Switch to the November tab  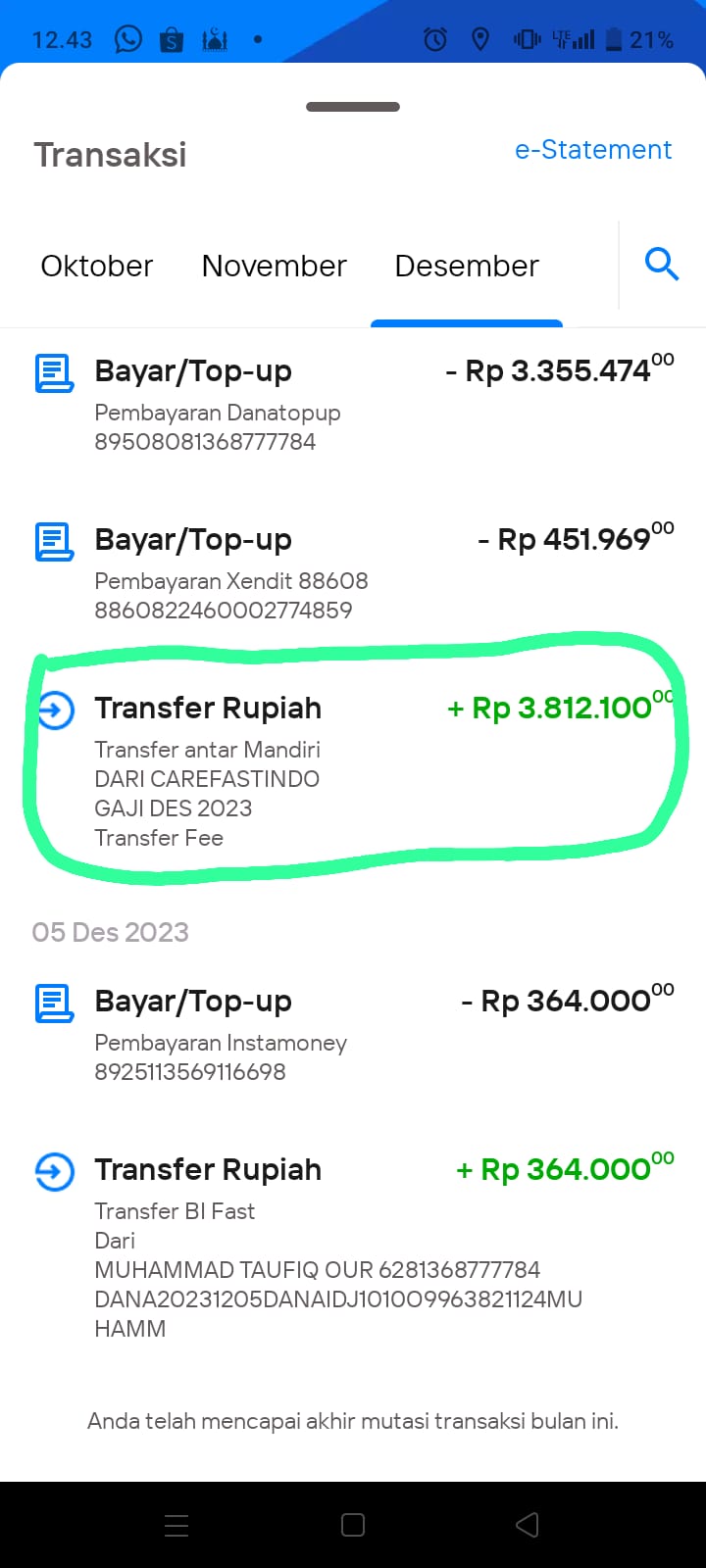tap(274, 266)
